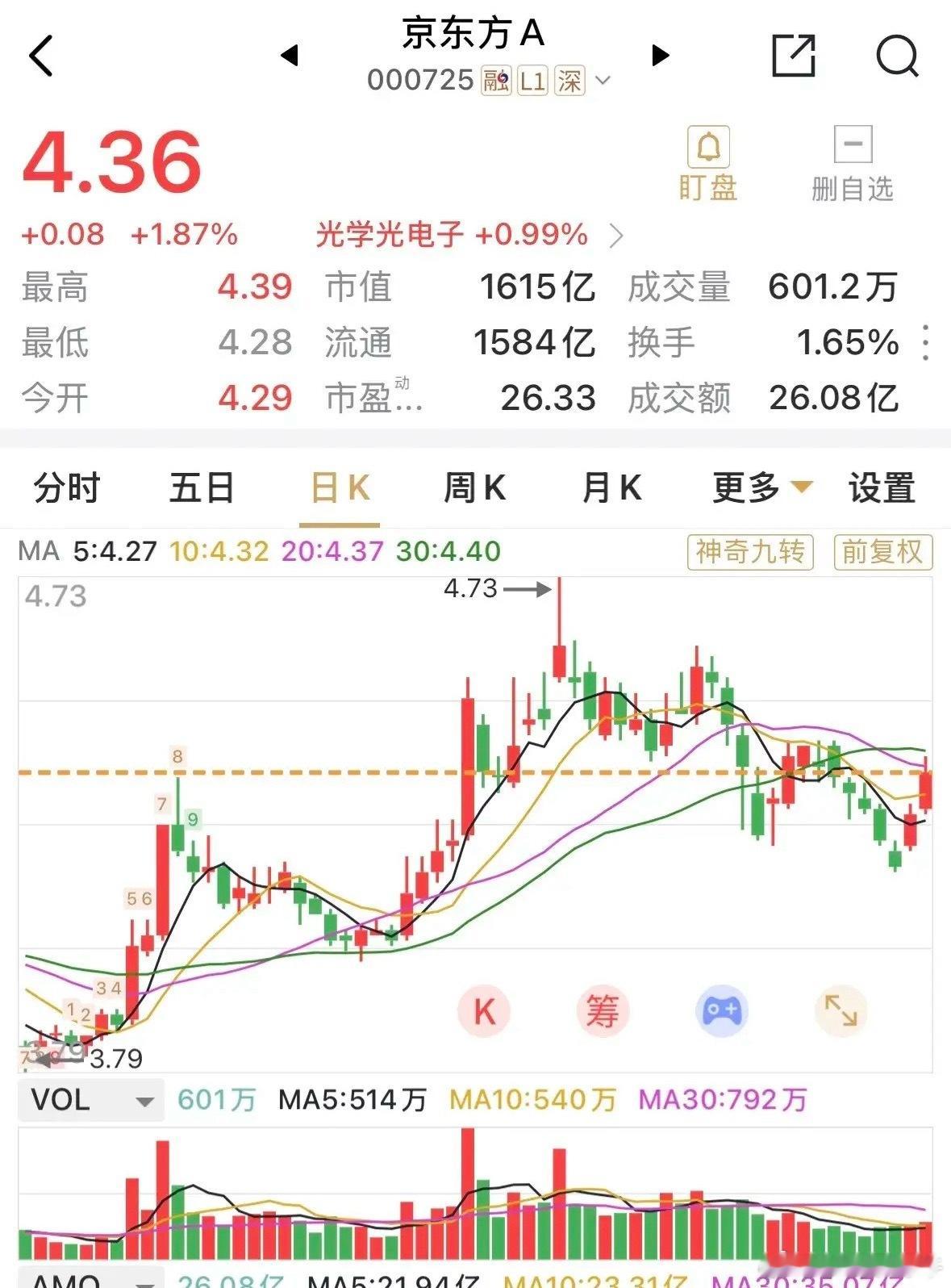Toggle the 神奇九转 indicator
951x1288 pixels.
point(752,553)
